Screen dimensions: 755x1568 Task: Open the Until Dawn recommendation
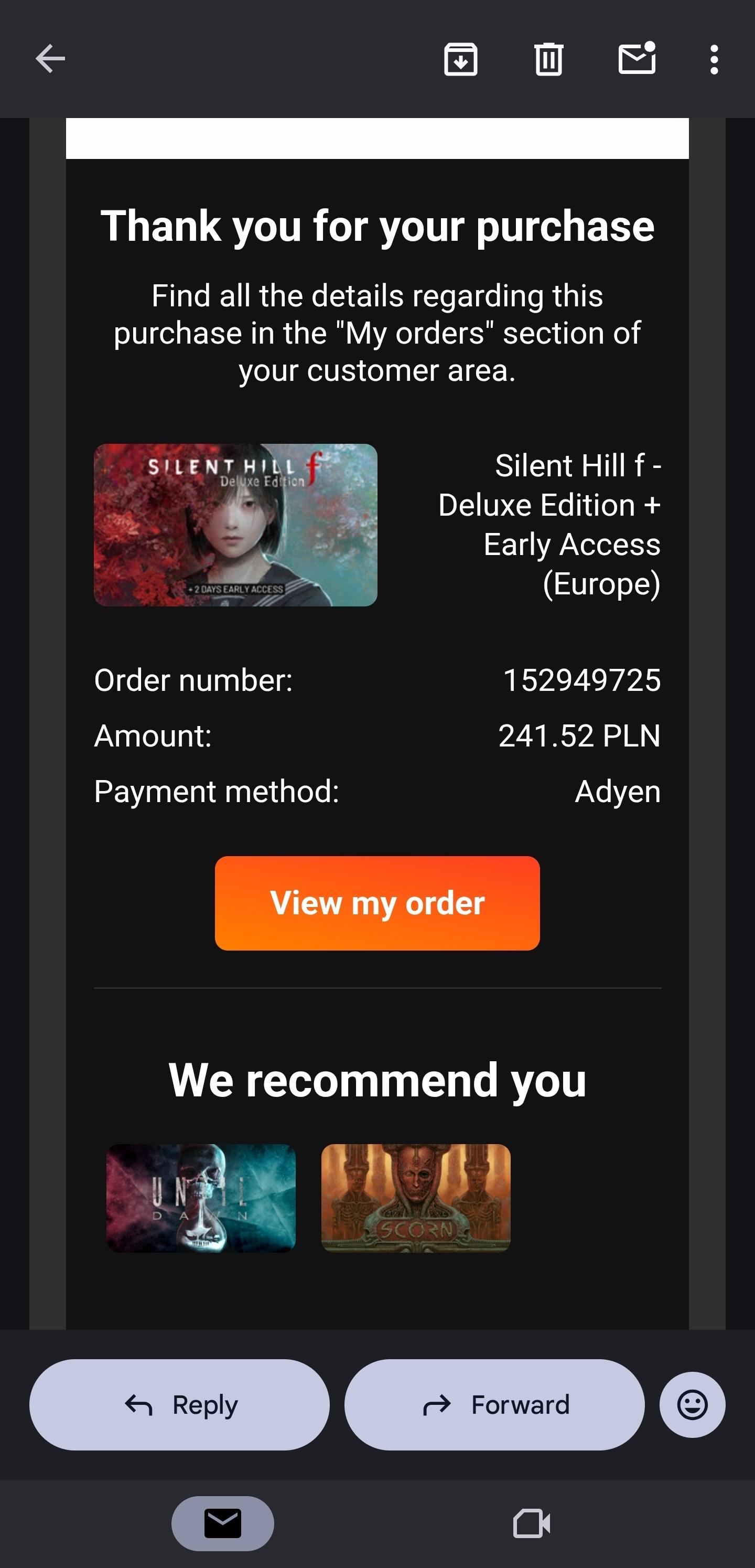tap(201, 1197)
